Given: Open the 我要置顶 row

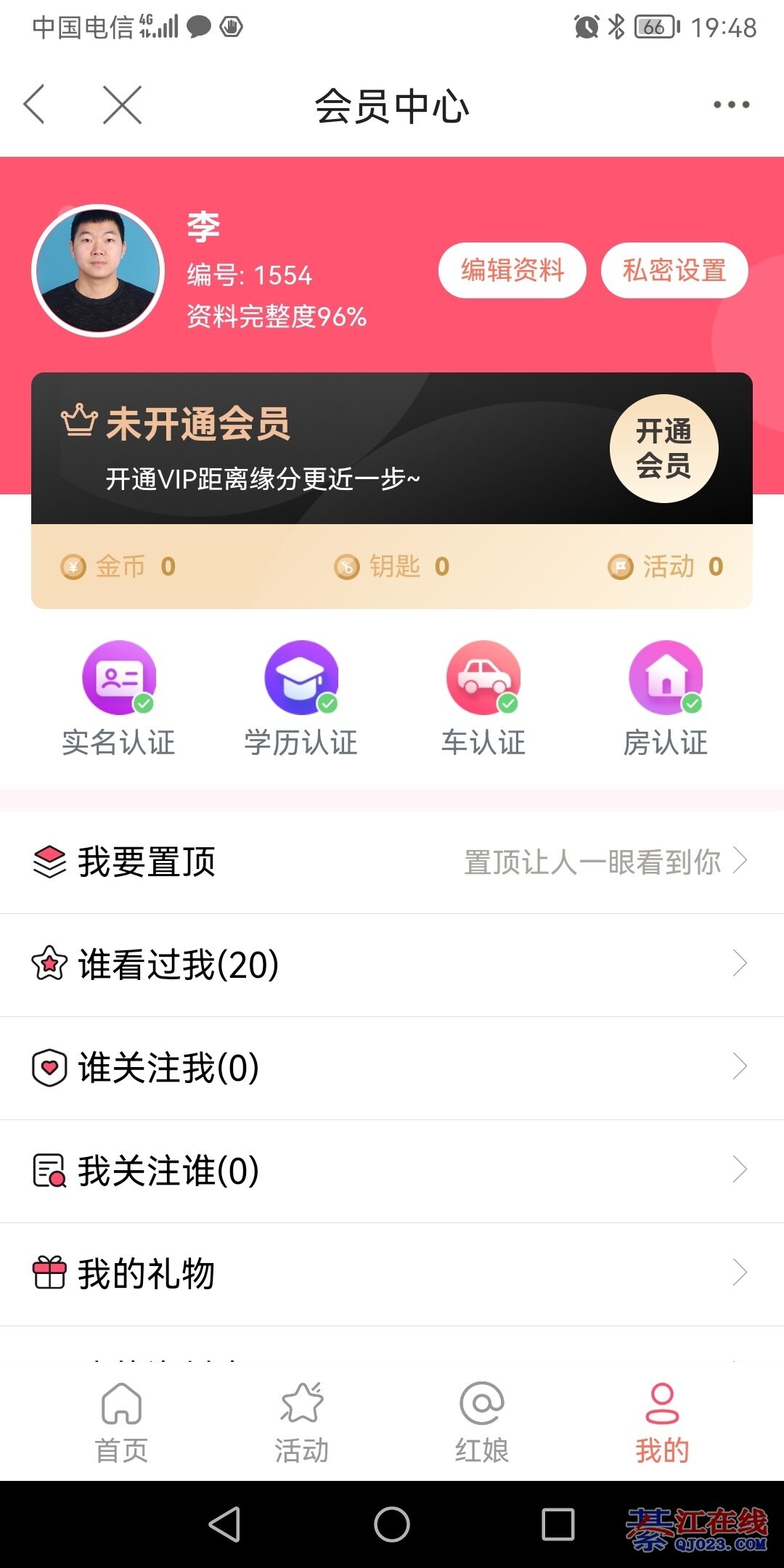Looking at the screenshot, I should coord(392,862).
